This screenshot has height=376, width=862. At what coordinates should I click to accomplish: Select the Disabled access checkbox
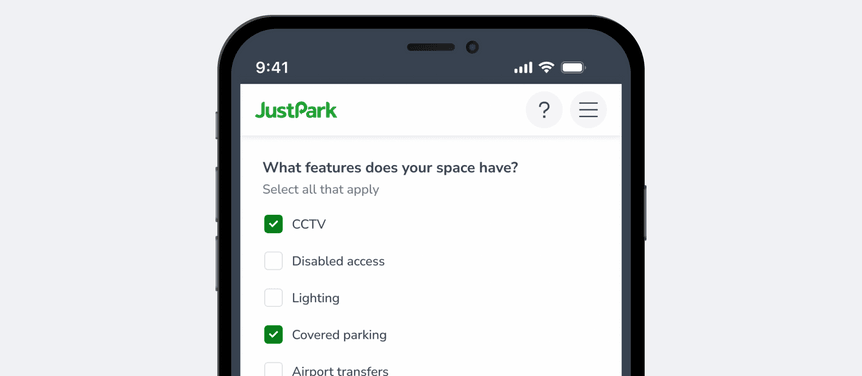tap(273, 261)
